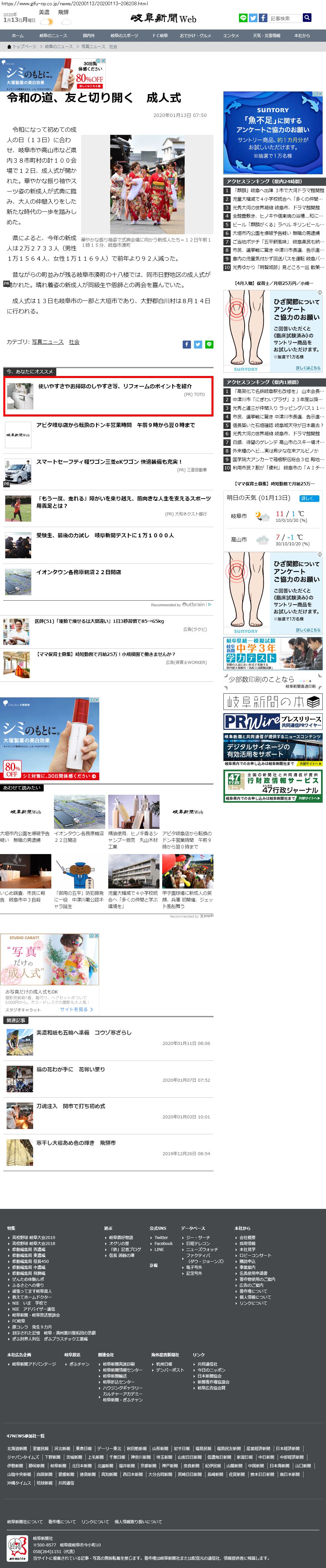Open トップページ breadcrumb link
The image size is (326, 1568).
click(25, 46)
